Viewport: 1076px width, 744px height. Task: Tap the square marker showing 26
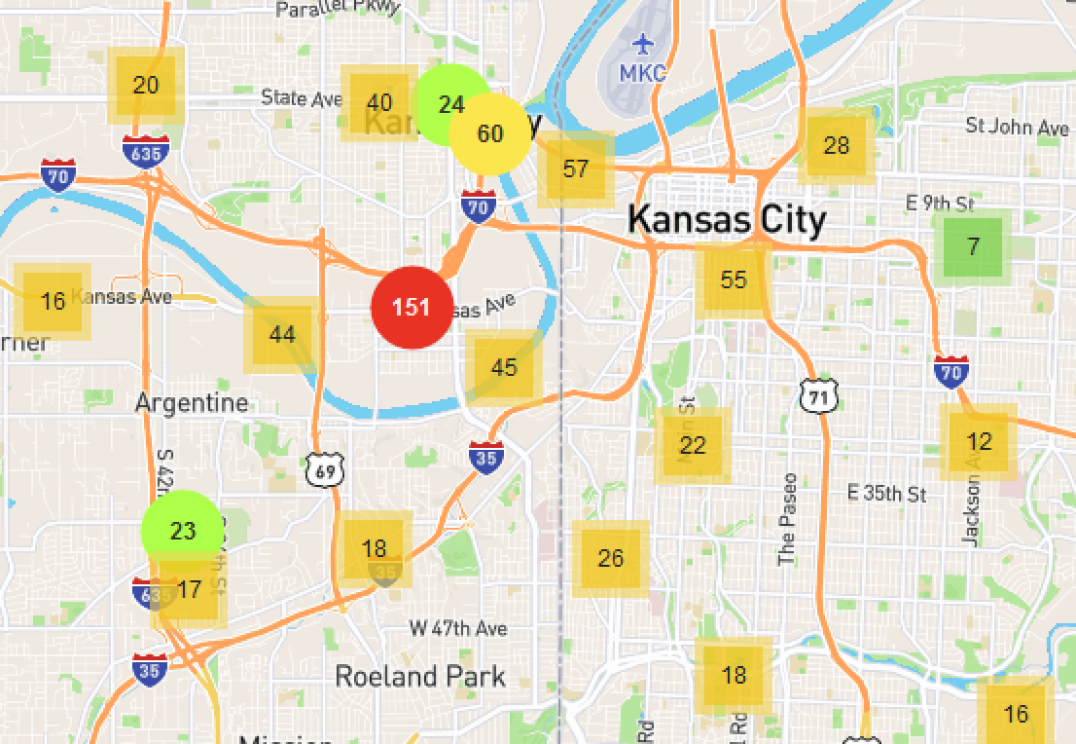coord(610,558)
